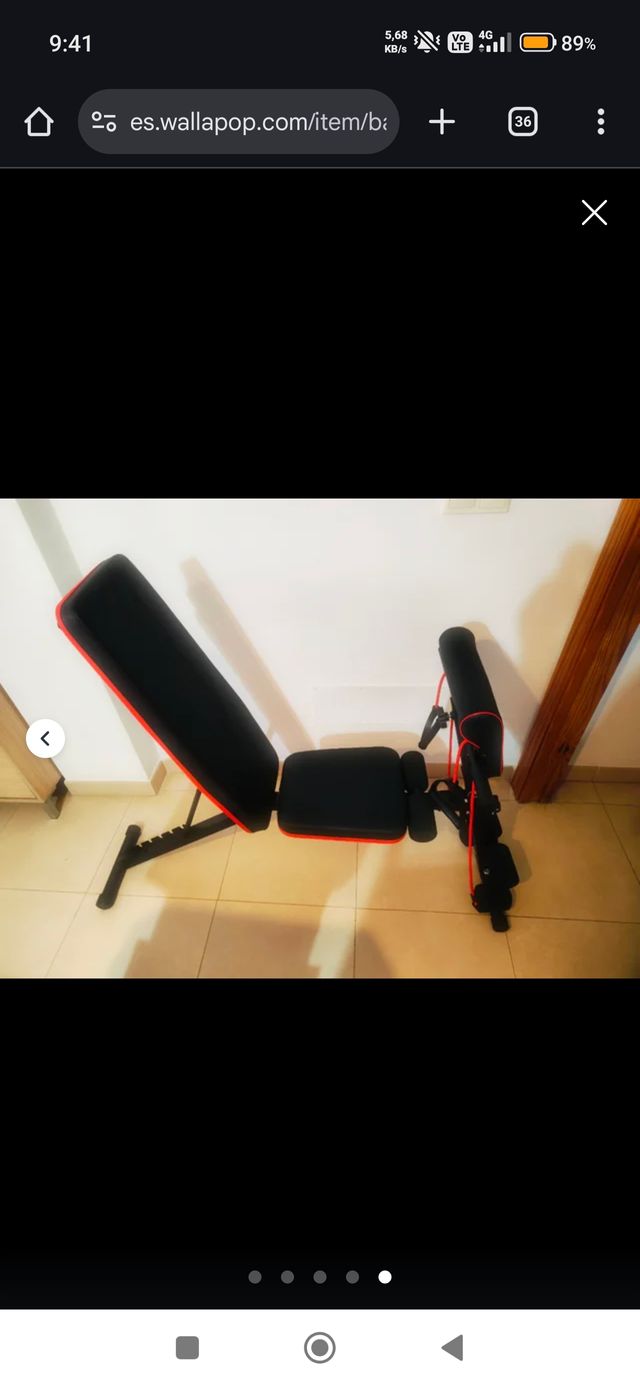Show the 36 open tabs

click(522, 122)
